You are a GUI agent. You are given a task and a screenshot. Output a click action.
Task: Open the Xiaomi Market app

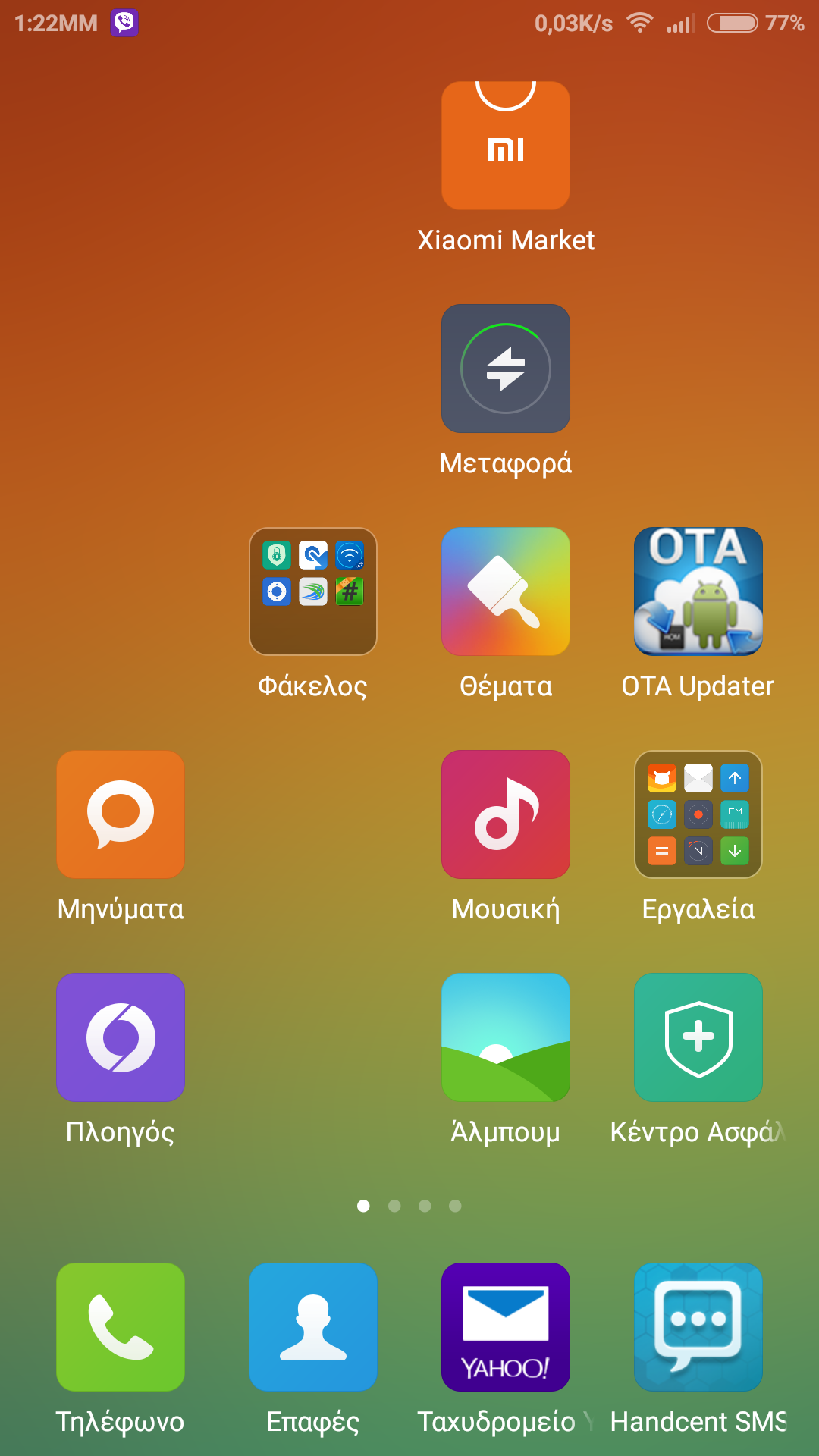pyautogui.click(x=506, y=146)
